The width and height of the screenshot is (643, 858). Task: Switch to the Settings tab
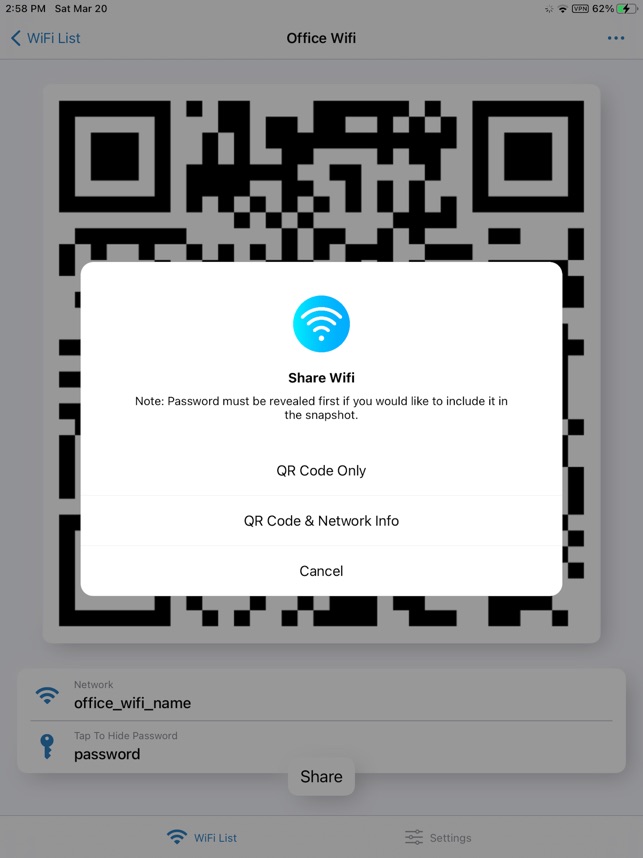click(438, 837)
